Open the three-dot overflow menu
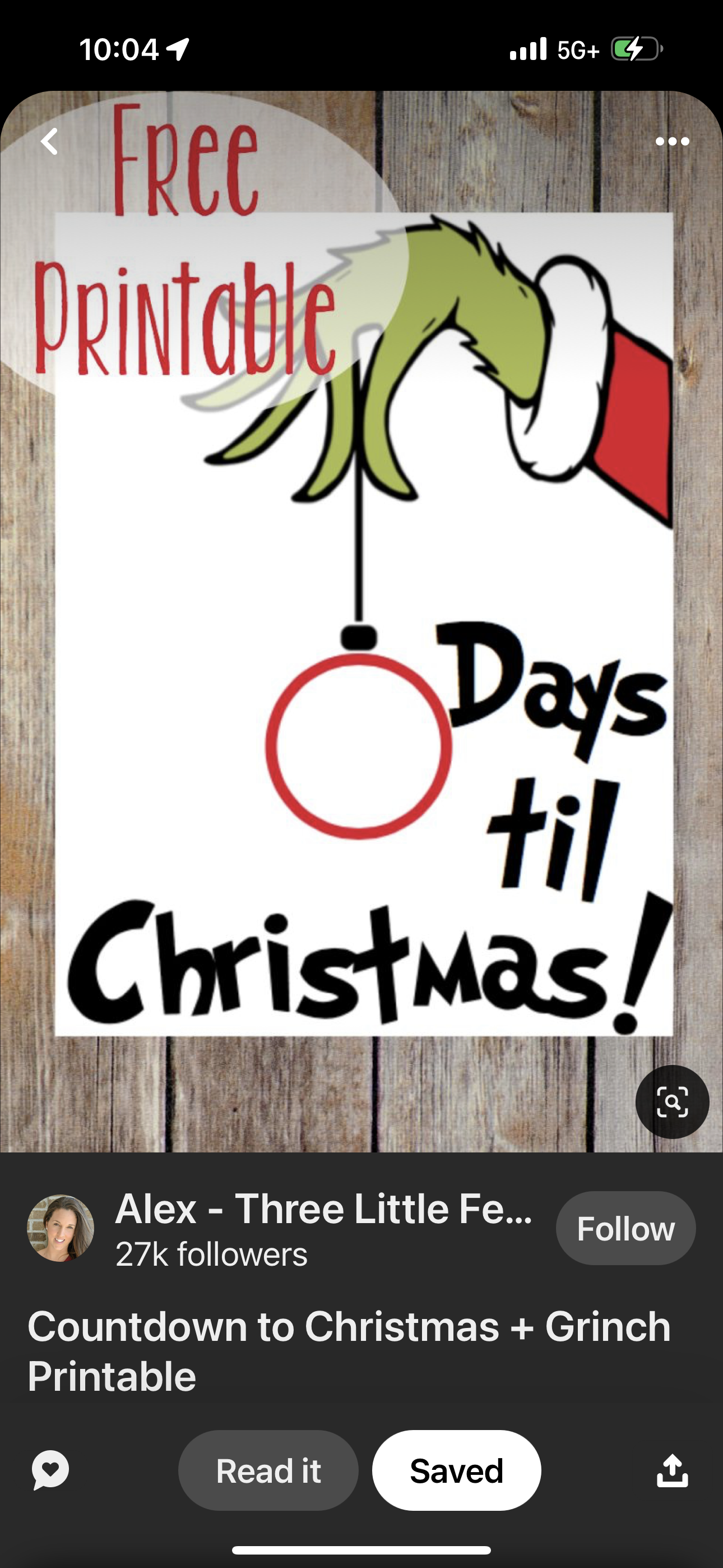 coord(672,142)
